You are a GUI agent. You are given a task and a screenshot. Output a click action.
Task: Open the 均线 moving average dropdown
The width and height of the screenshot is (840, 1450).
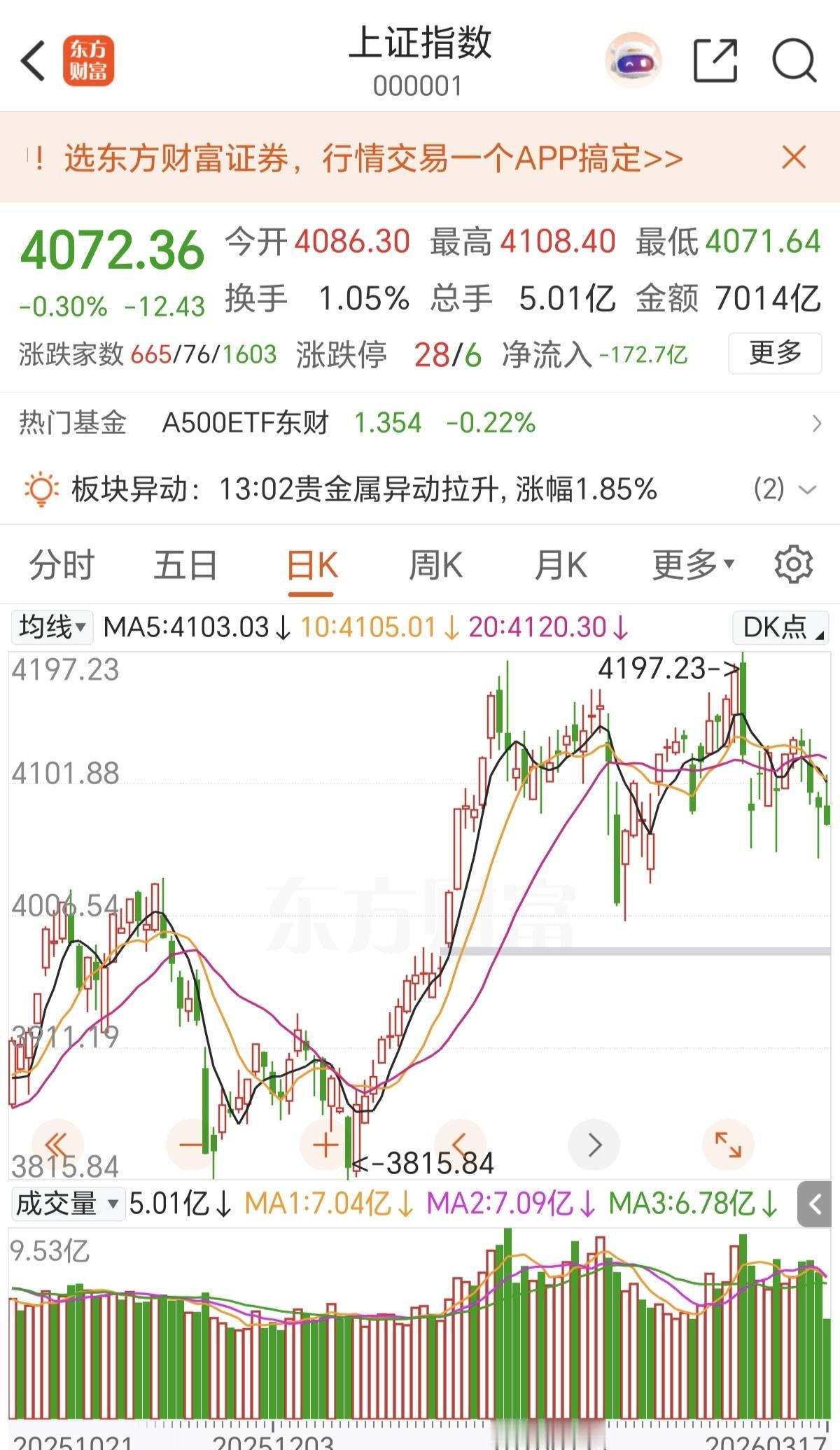tap(52, 628)
